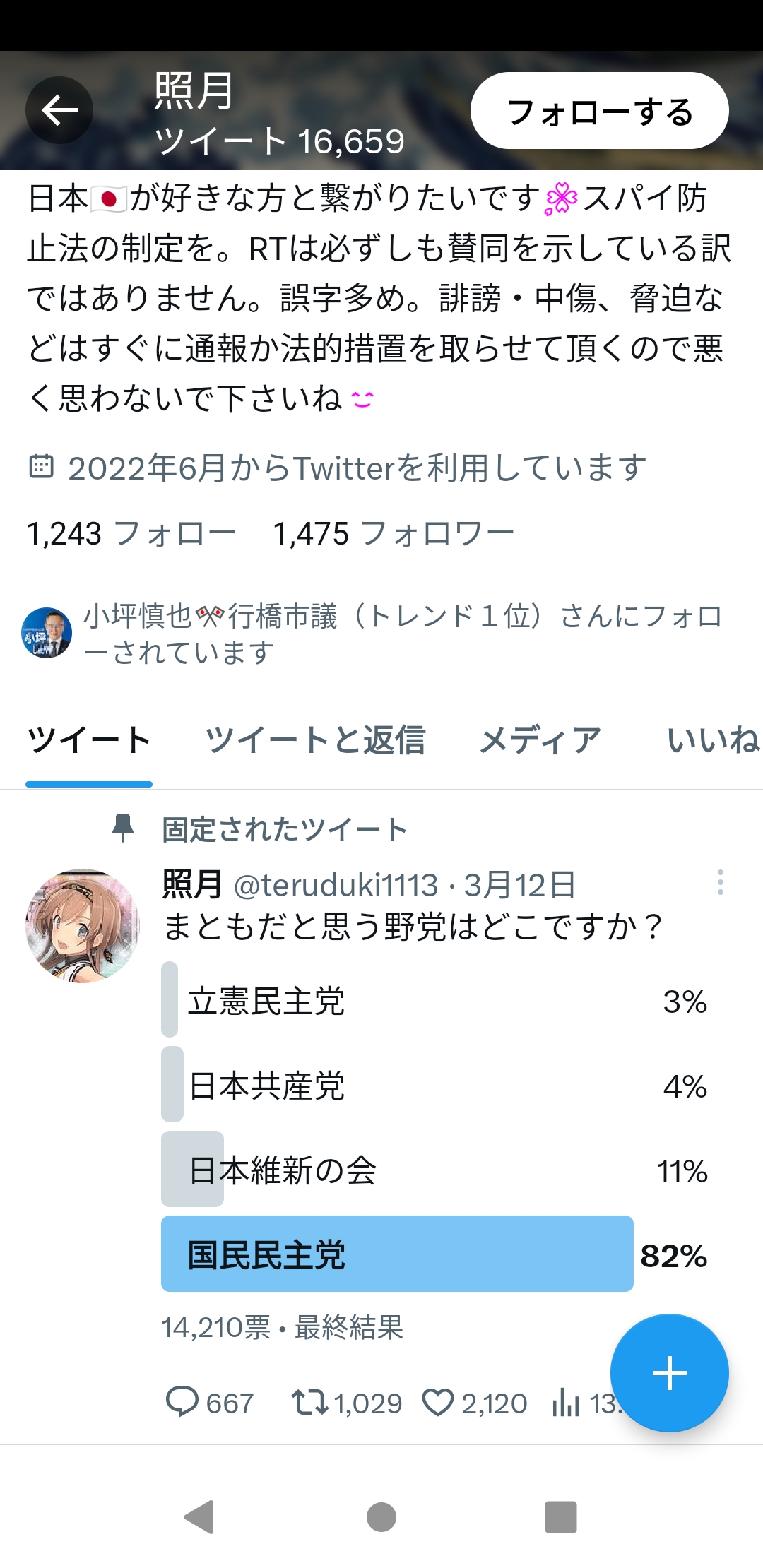Switch to the ツイートと返信 tab
Viewport: 763px width, 1568px height.
315,741
